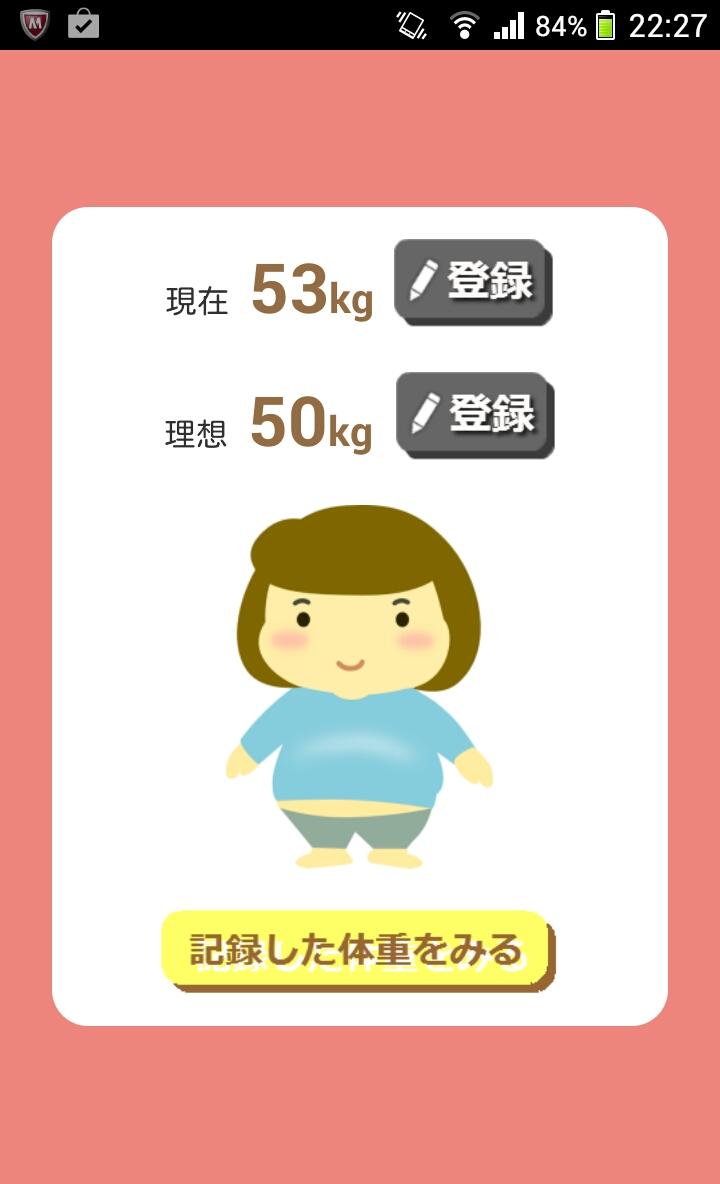Tap 登録 button beside 理想 50kg
The height and width of the screenshot is (1184, 720).
(x=474, y=415)
